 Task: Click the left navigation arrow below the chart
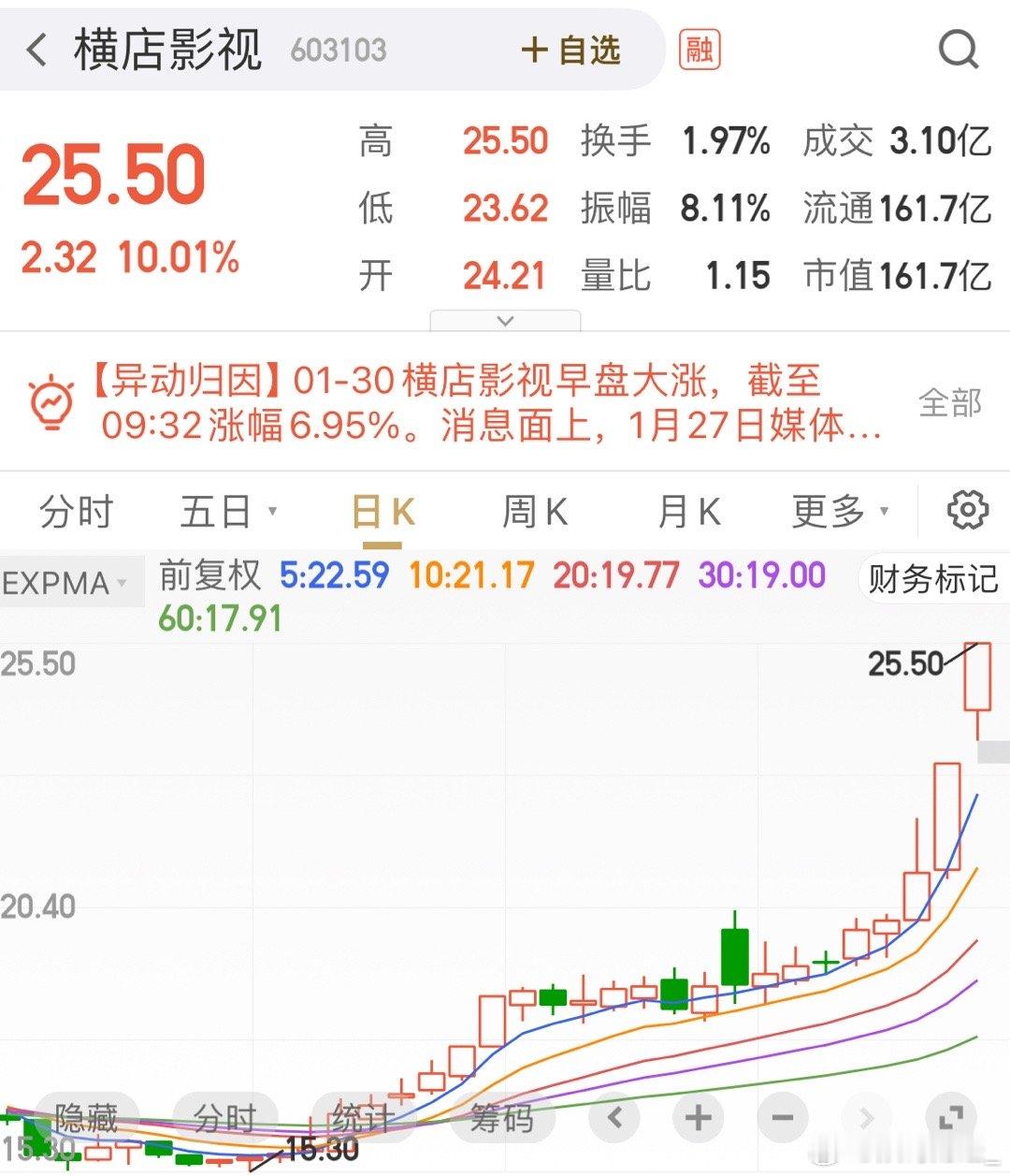point(613,1117)
